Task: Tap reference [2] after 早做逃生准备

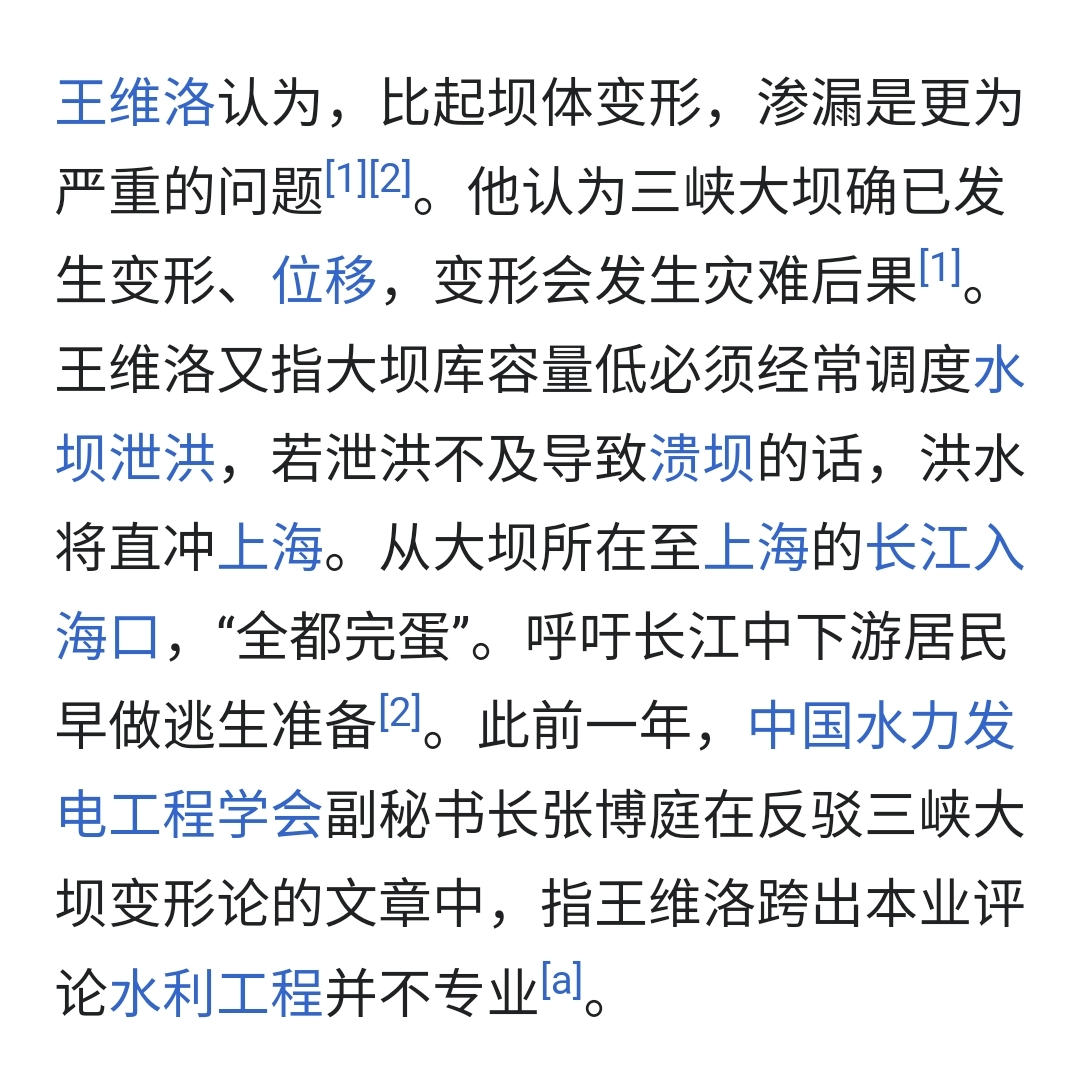Action: 400,715
